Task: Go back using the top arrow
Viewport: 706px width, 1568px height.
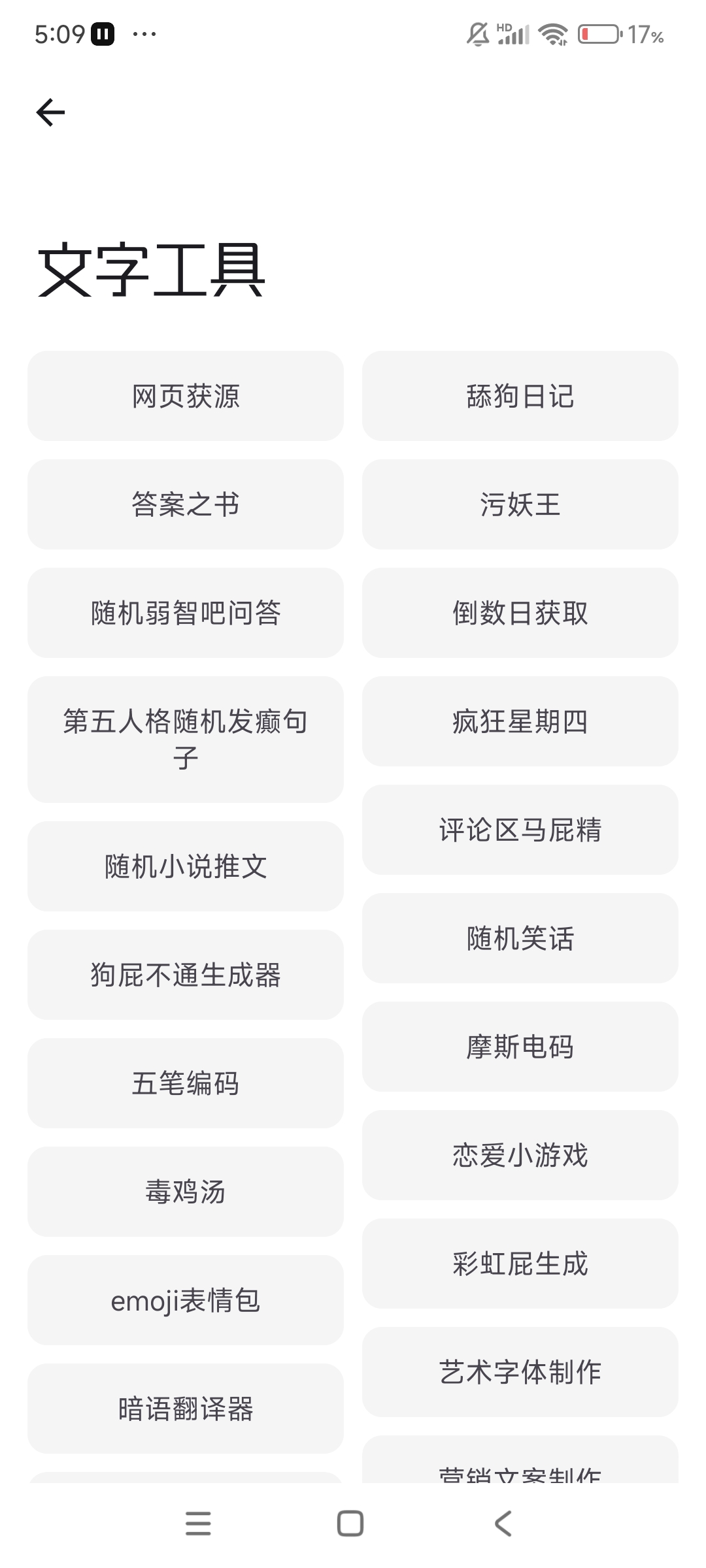Action: click(x=50, y=112)
